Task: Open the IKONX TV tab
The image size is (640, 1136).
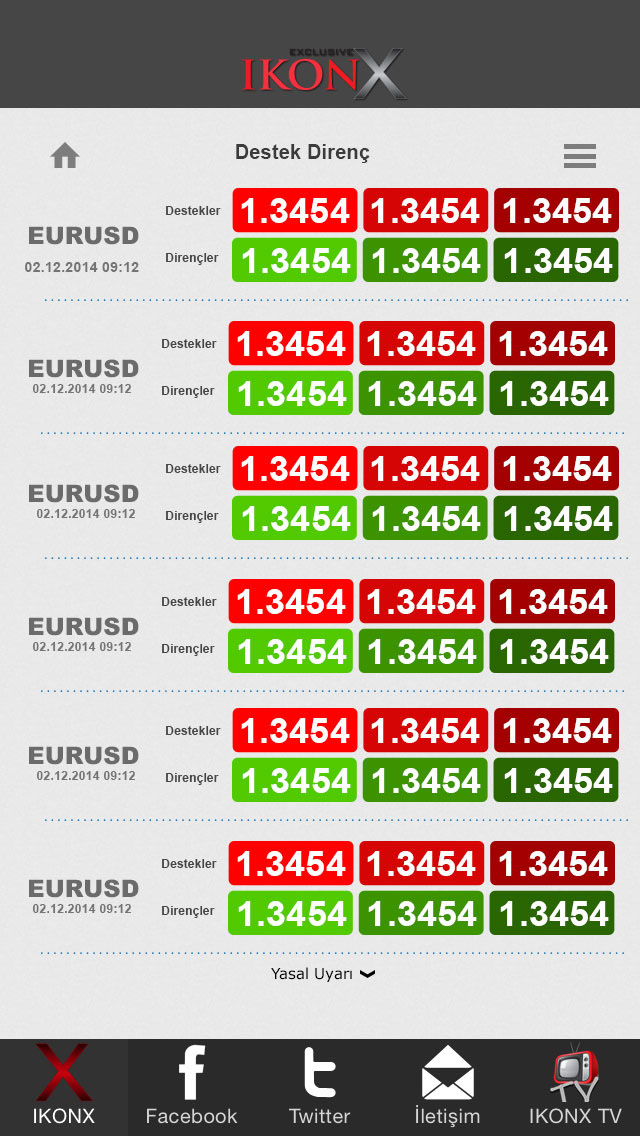Action: [575, 1087]
